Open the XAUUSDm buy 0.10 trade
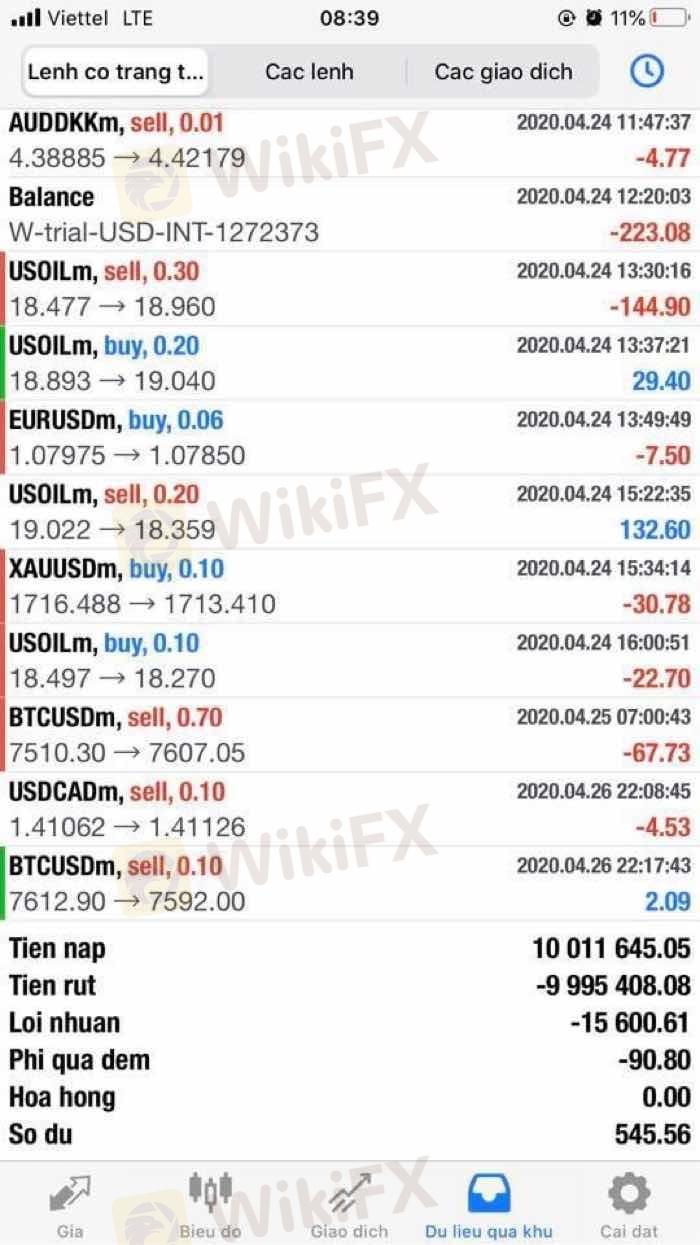700x1245 pixels. pyautogui.click(x=350, y=586)
